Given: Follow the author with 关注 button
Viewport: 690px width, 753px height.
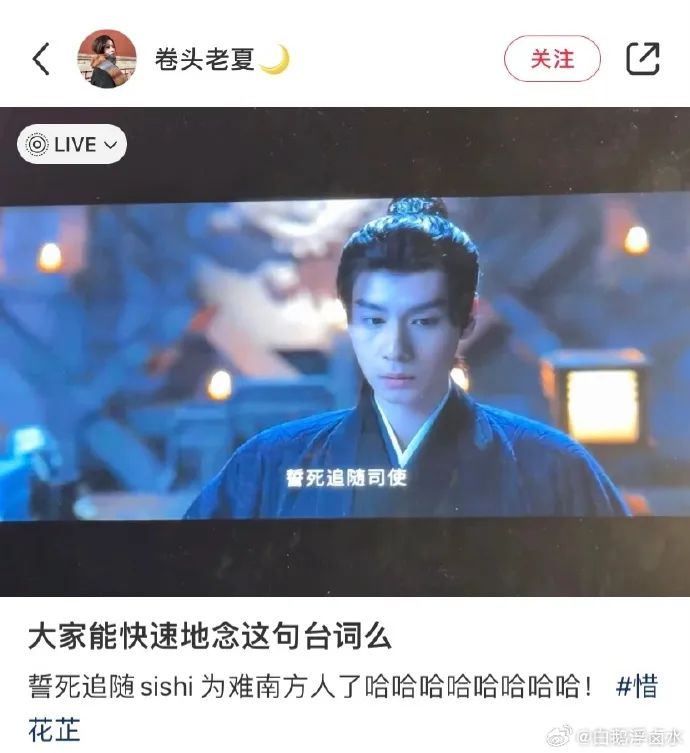Looking at the screenshot, I should pyautogui.click(x=552, y=59).
